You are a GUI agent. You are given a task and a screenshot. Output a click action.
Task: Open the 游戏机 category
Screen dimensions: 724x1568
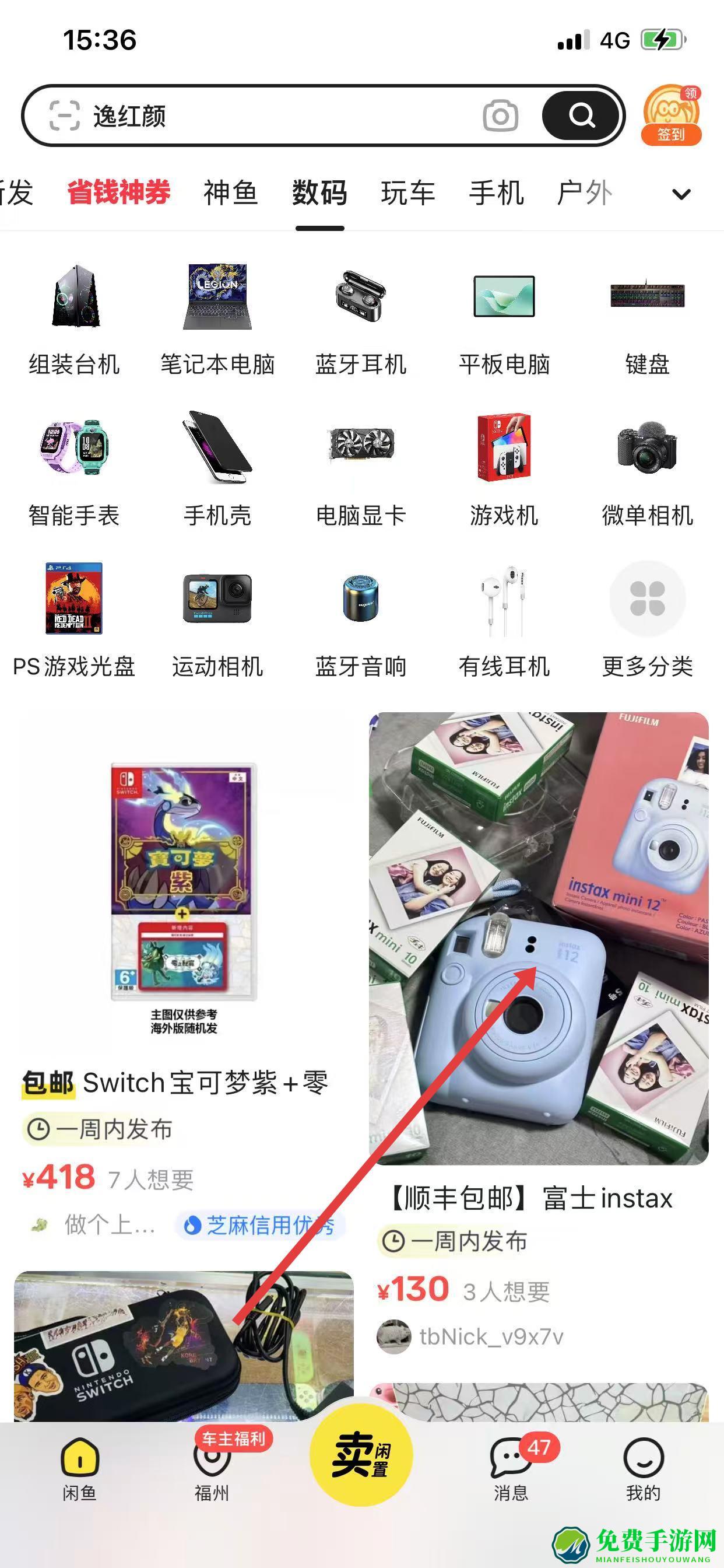pyautogui.click(x=504, y=468)
